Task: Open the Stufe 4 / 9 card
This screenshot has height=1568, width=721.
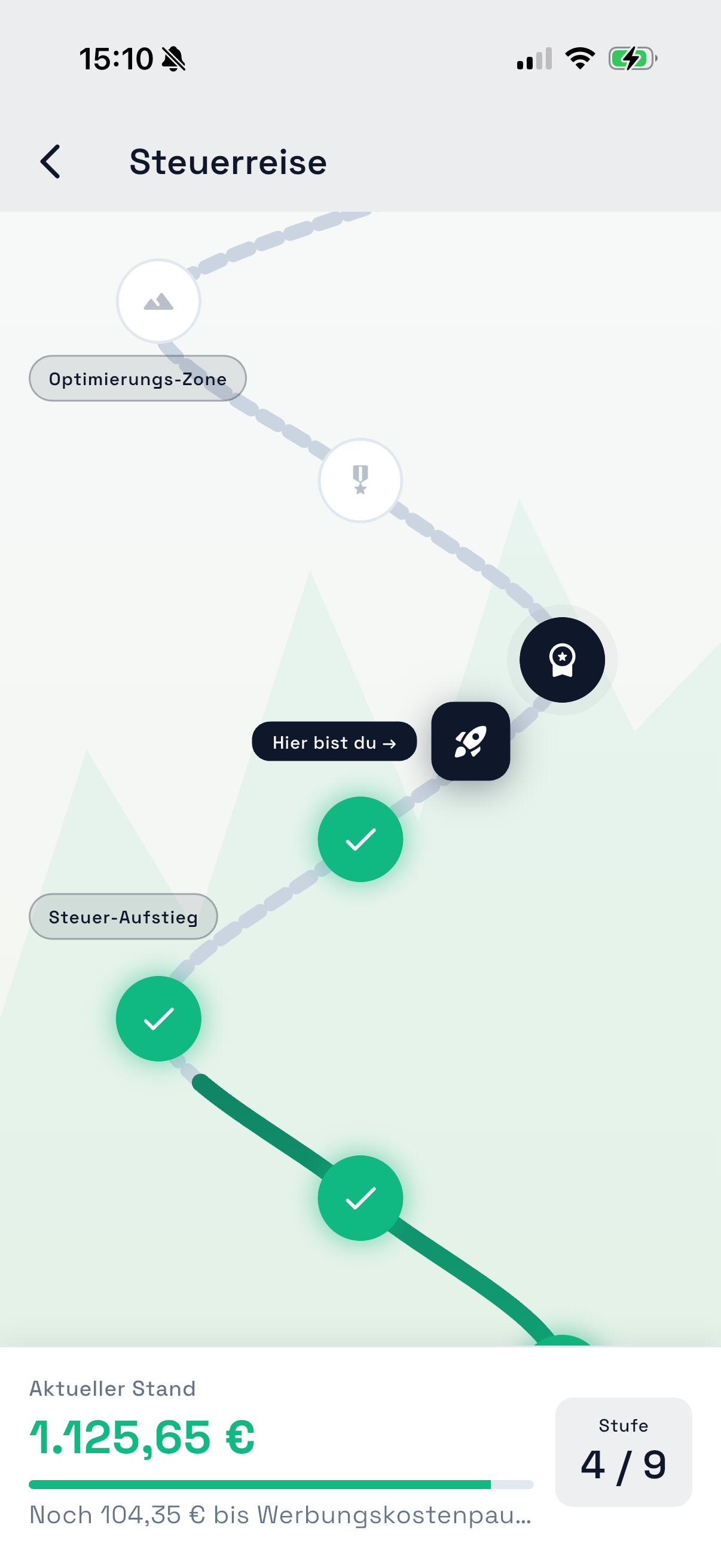Action: [623, 1452]
